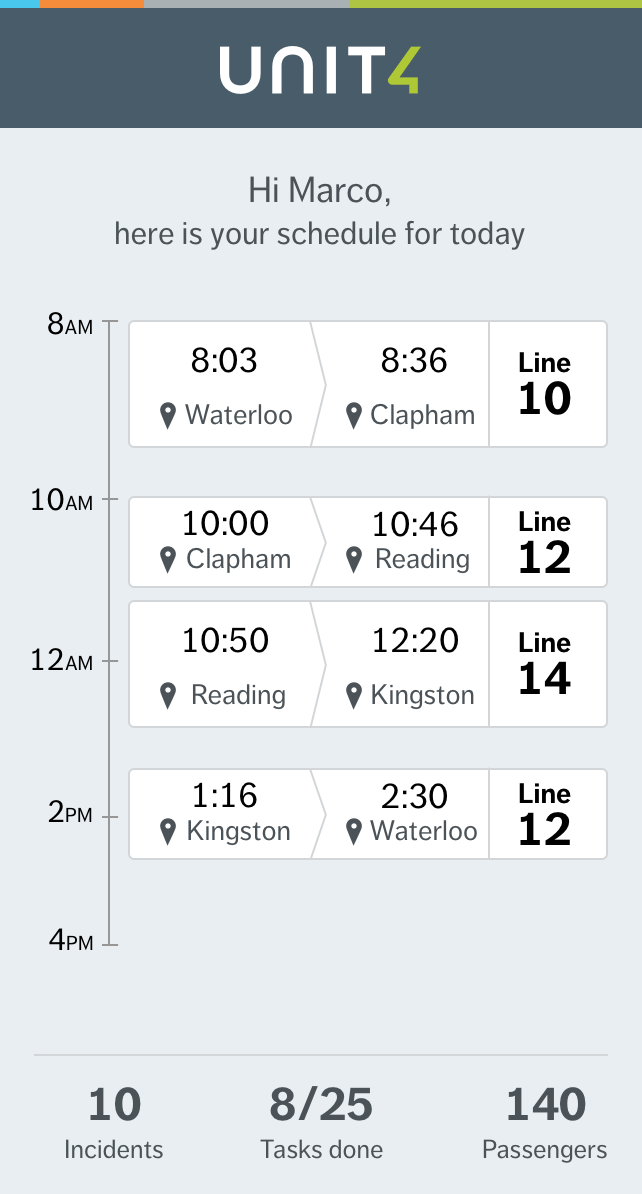Screen dimensions: 642x1194
Task: Open the 1:16 Kingston to Waterloo trip
Action: [x=368, y=814]
